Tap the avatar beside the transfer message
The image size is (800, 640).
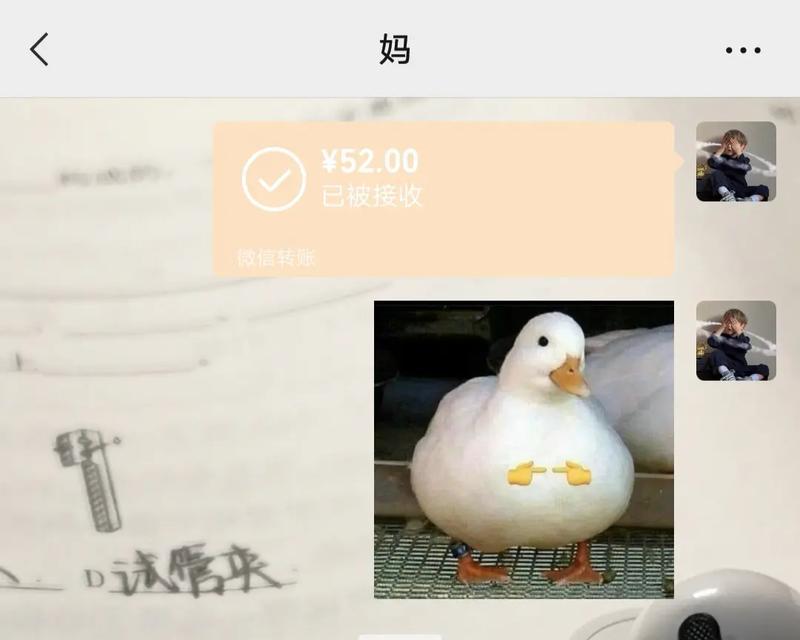(735, 162)
